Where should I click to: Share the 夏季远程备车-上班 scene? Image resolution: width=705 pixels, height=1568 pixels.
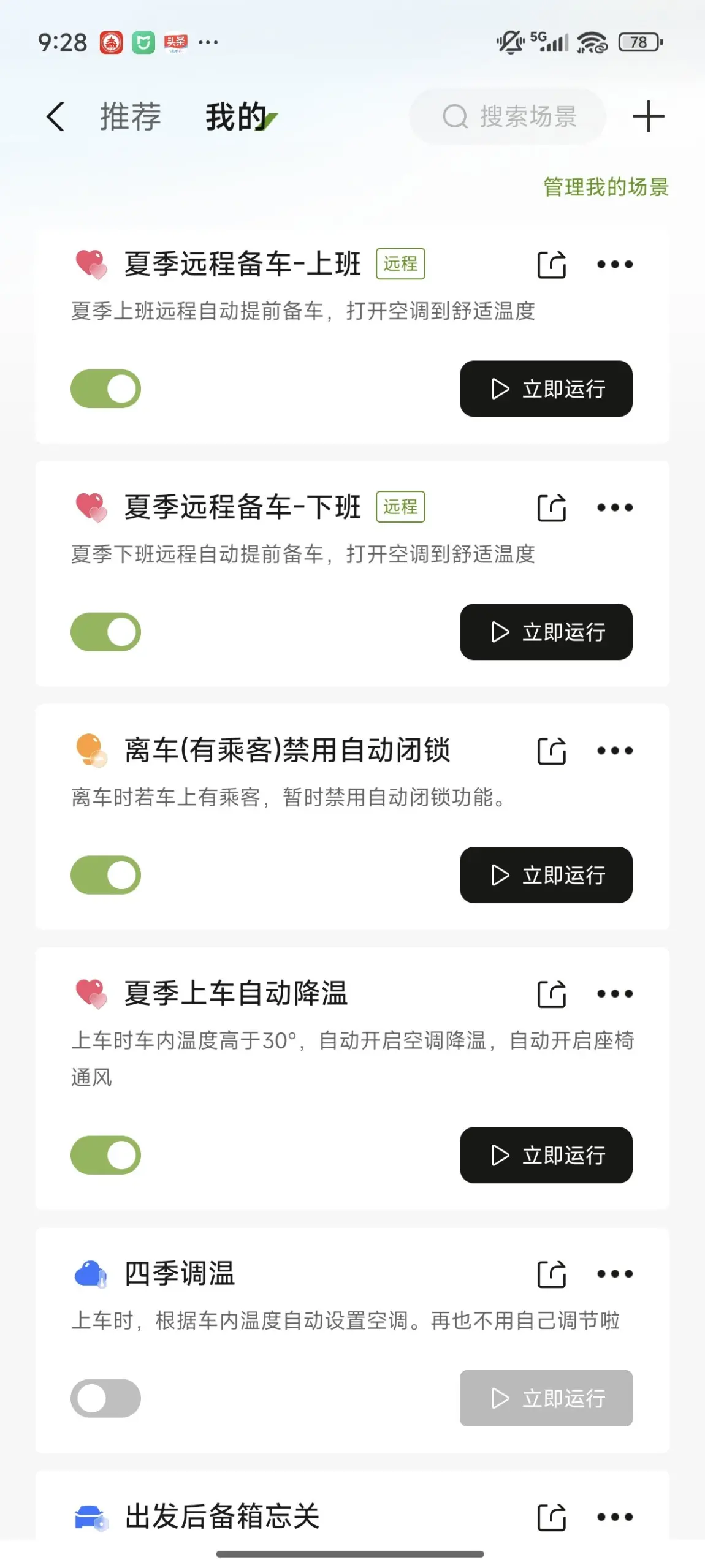tap(551, 265)
